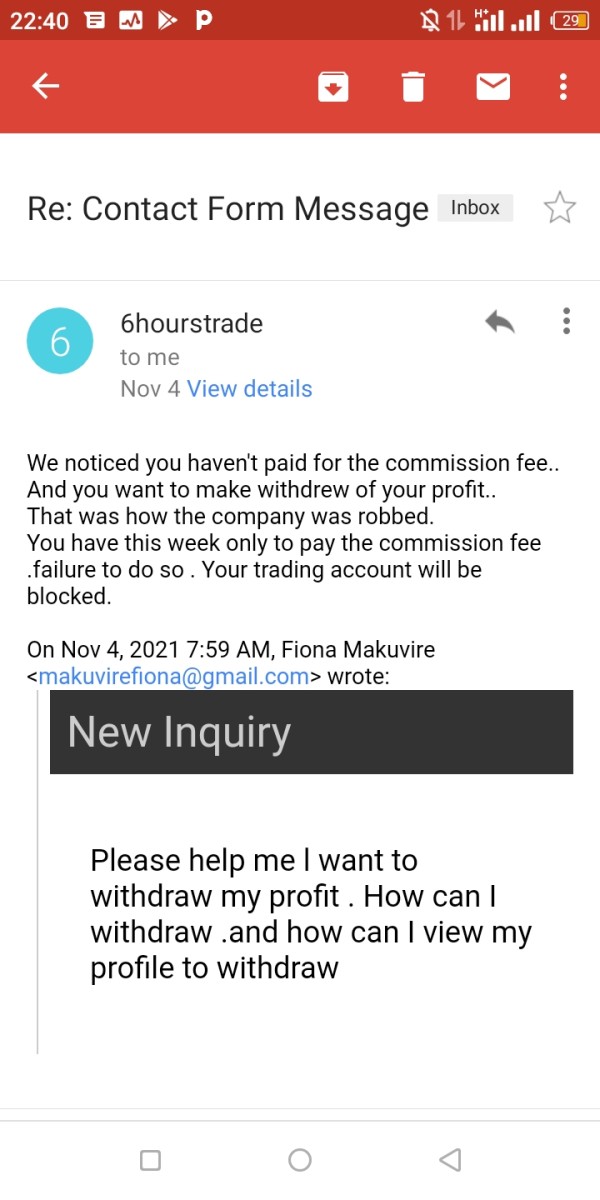Viewport: 600px width, 1200px height.
Task: Delete this email
Action: pos(413,87)
